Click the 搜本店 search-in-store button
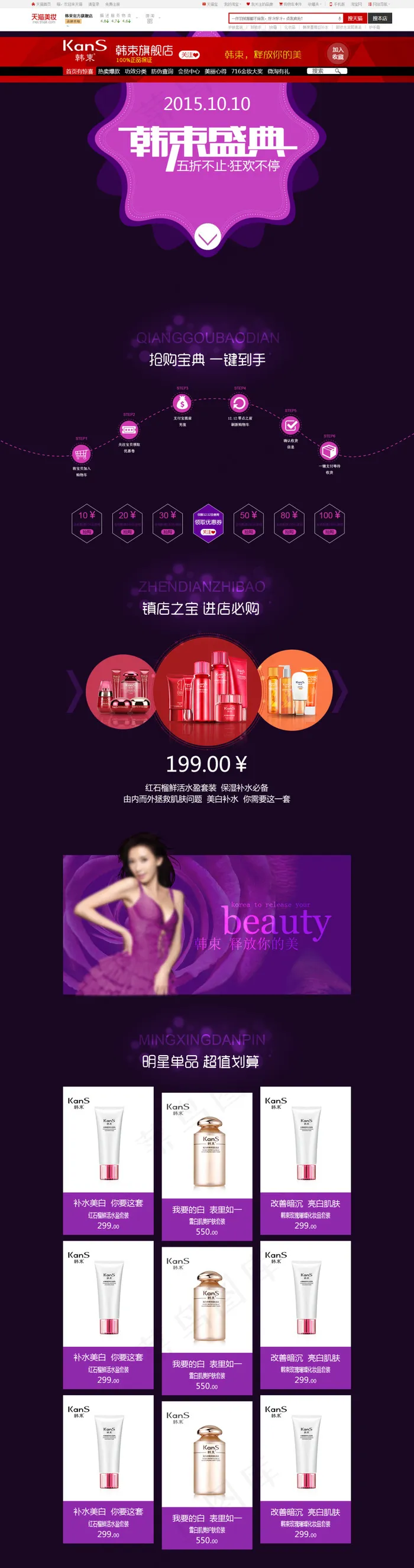The image size is (414, 1568). (x=379, y=18)
